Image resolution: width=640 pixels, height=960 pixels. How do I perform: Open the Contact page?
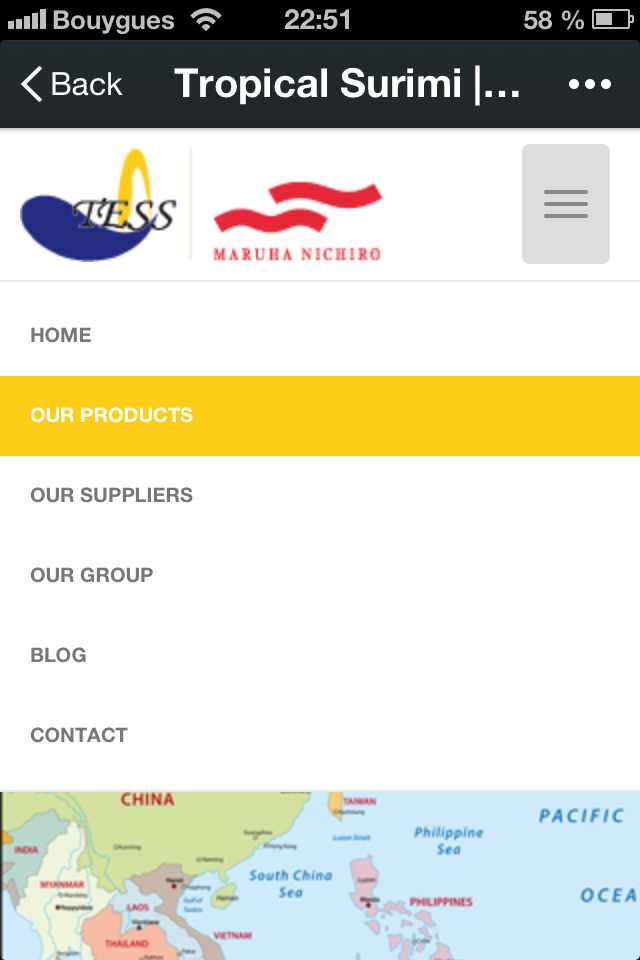[x=79, y=735]
